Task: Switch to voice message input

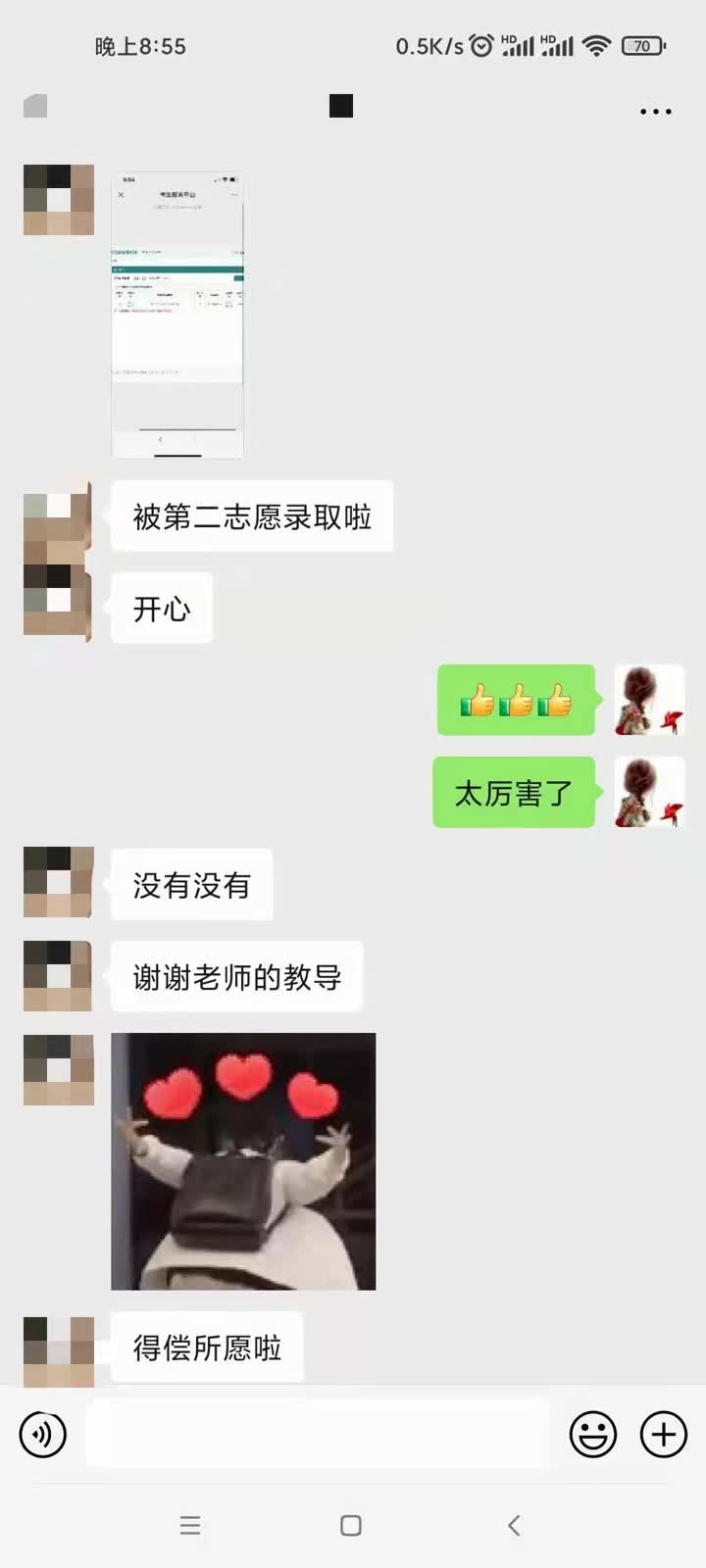Action: coord(43,1435)
